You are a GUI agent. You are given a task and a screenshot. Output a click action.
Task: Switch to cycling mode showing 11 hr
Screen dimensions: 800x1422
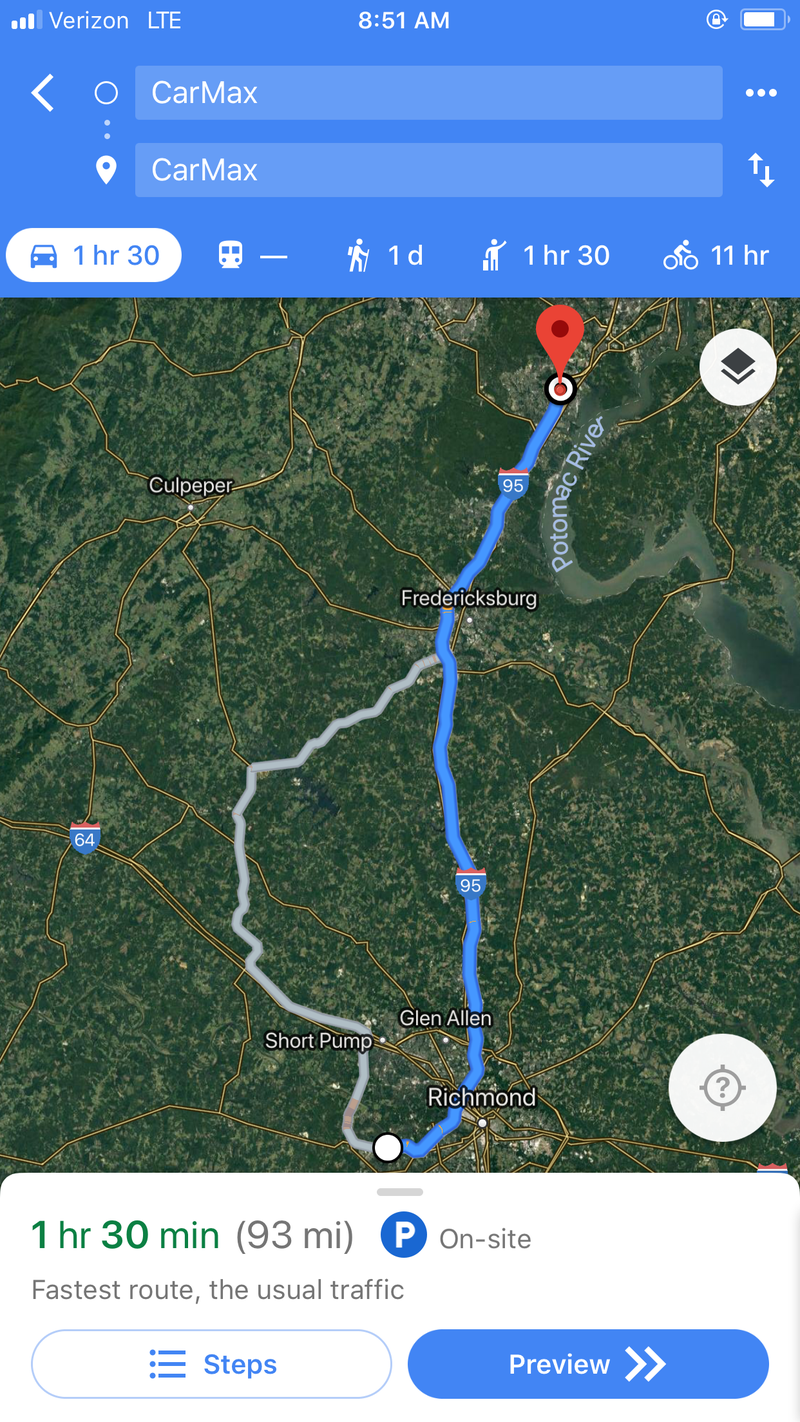(x=715, y=256)
